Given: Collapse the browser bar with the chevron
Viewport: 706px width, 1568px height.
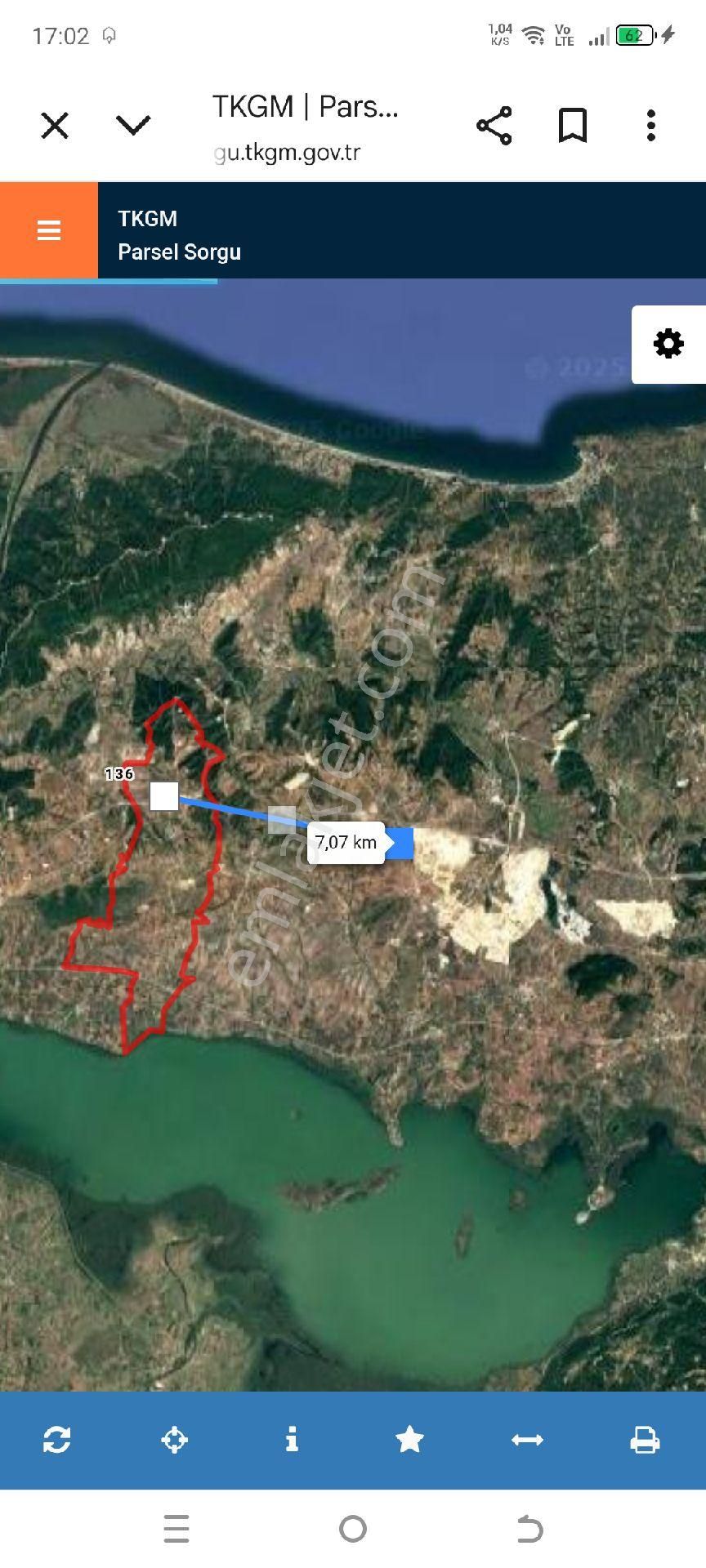Looking at the screenshot, I should pyautogui.click(x=132, y=124).
